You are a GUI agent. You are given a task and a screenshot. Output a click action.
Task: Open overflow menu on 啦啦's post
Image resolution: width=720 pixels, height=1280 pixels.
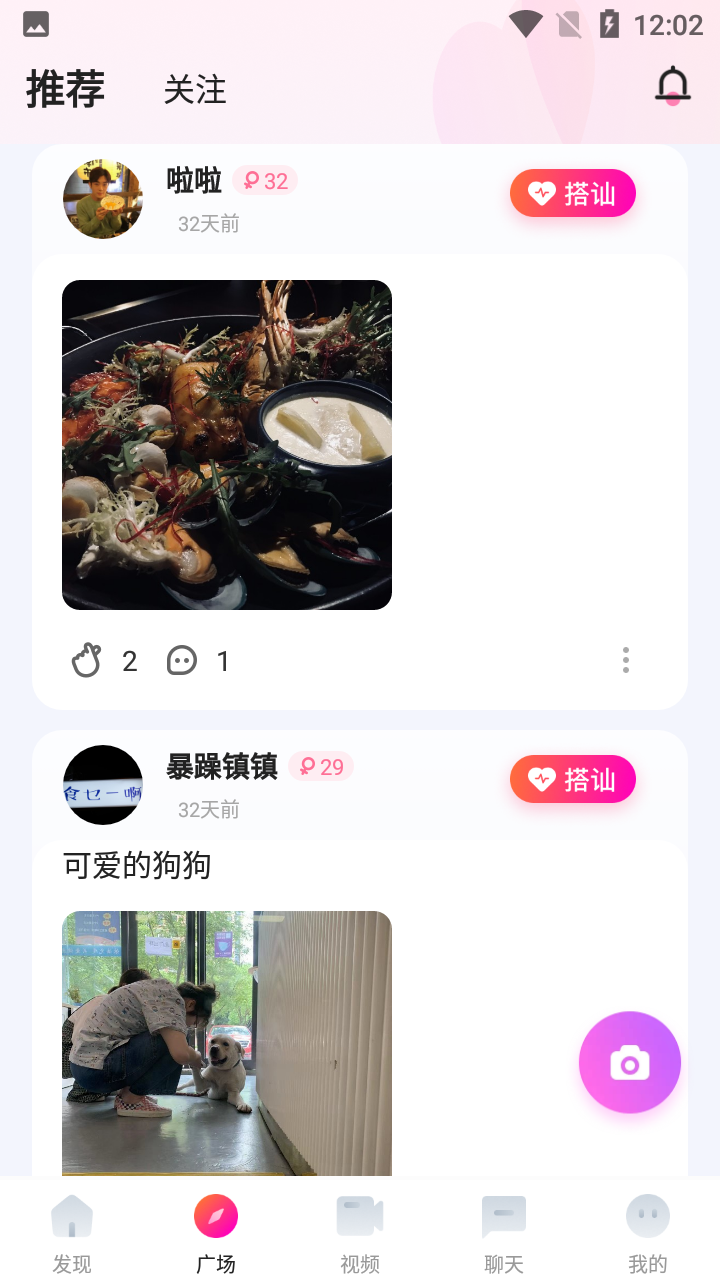tap(626, 660)
